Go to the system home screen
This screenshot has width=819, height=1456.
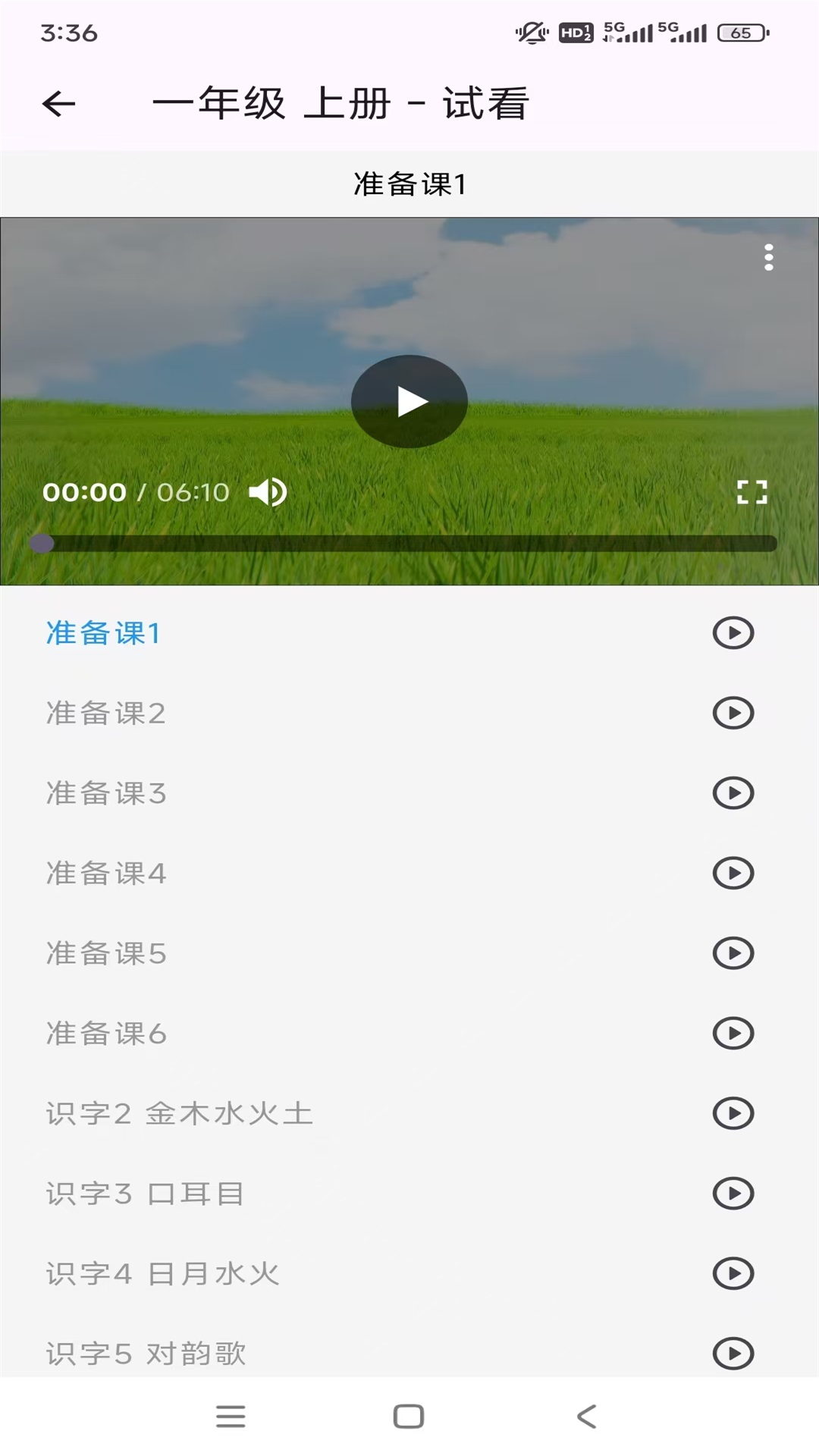pyautogui.click(x=409, y=1417)
